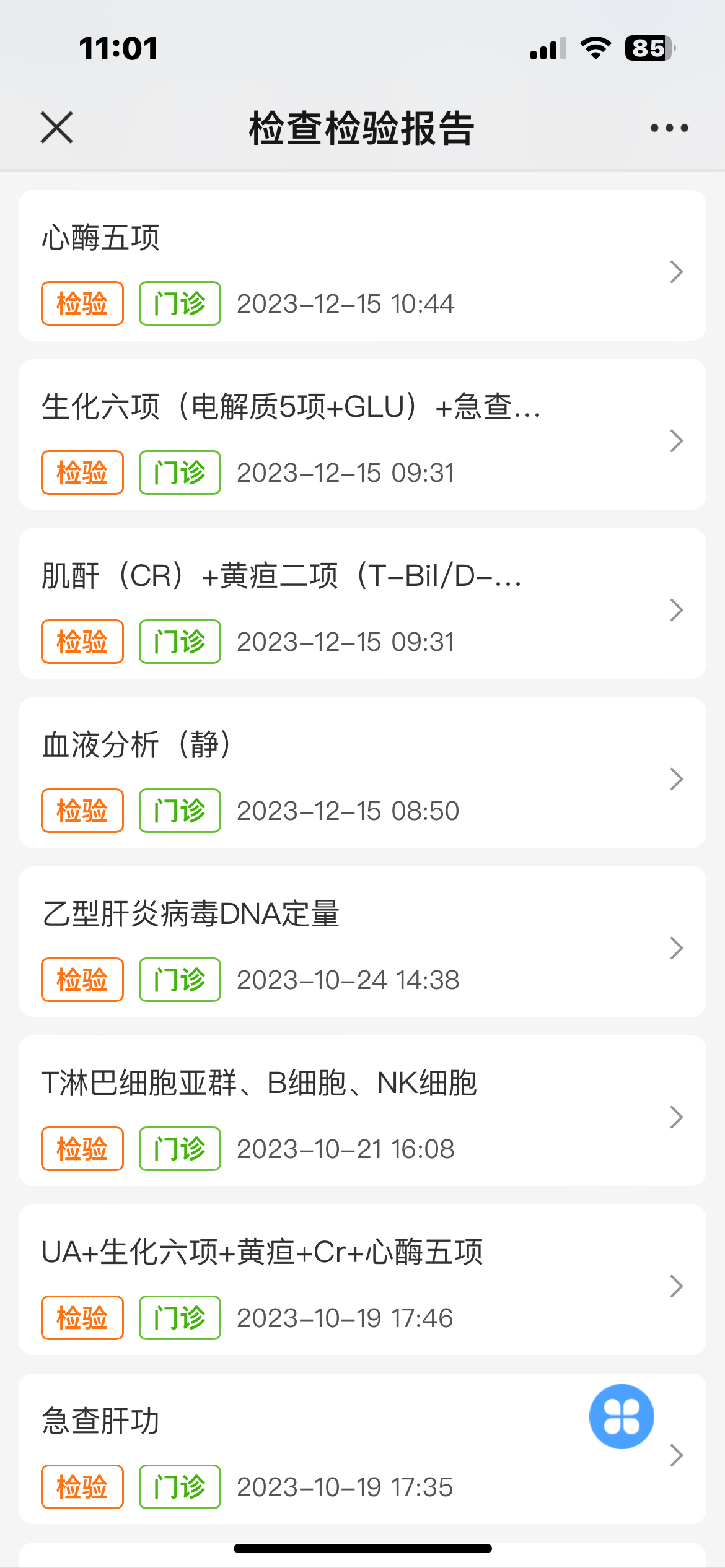
Task: Open the 心酶五项 report
Action: [362, 266]
